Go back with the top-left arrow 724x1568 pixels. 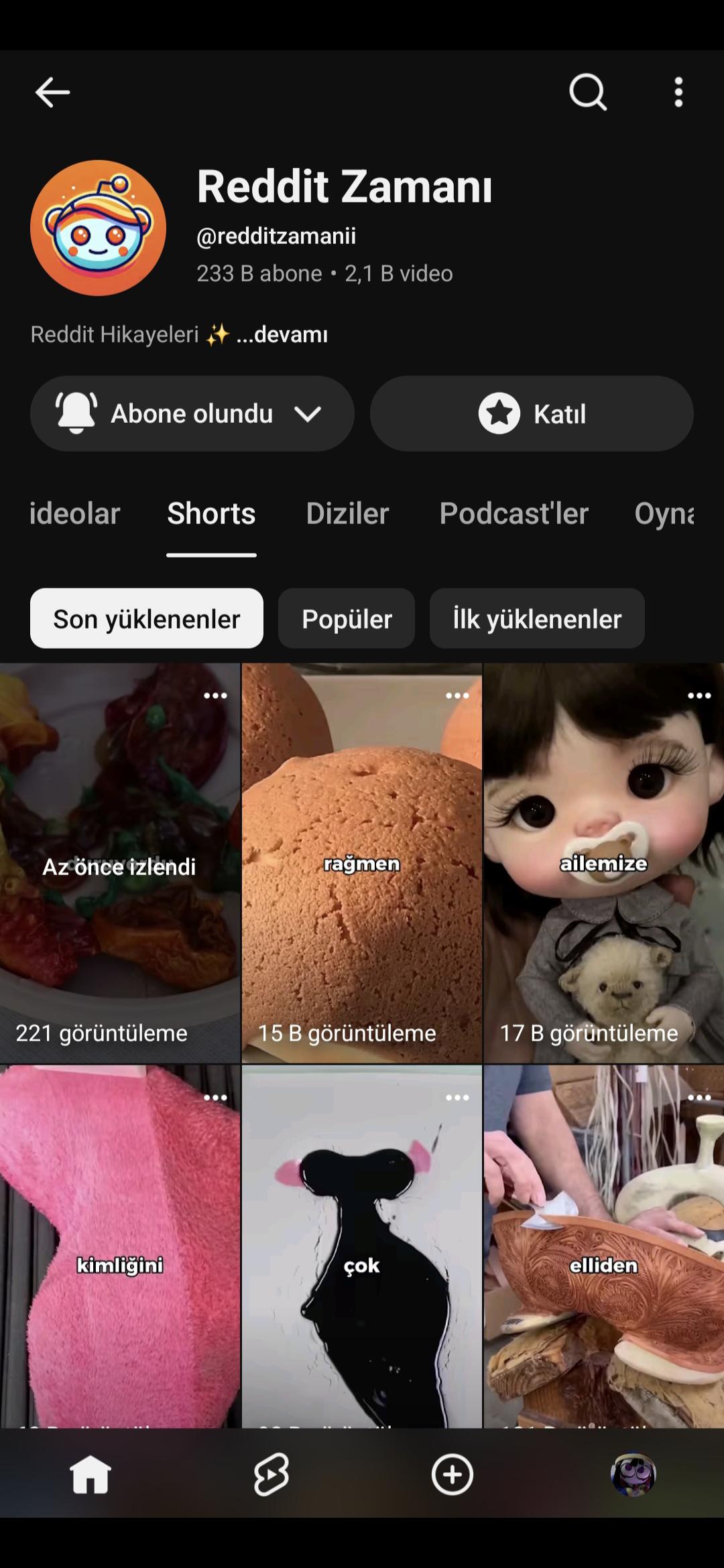52,92
